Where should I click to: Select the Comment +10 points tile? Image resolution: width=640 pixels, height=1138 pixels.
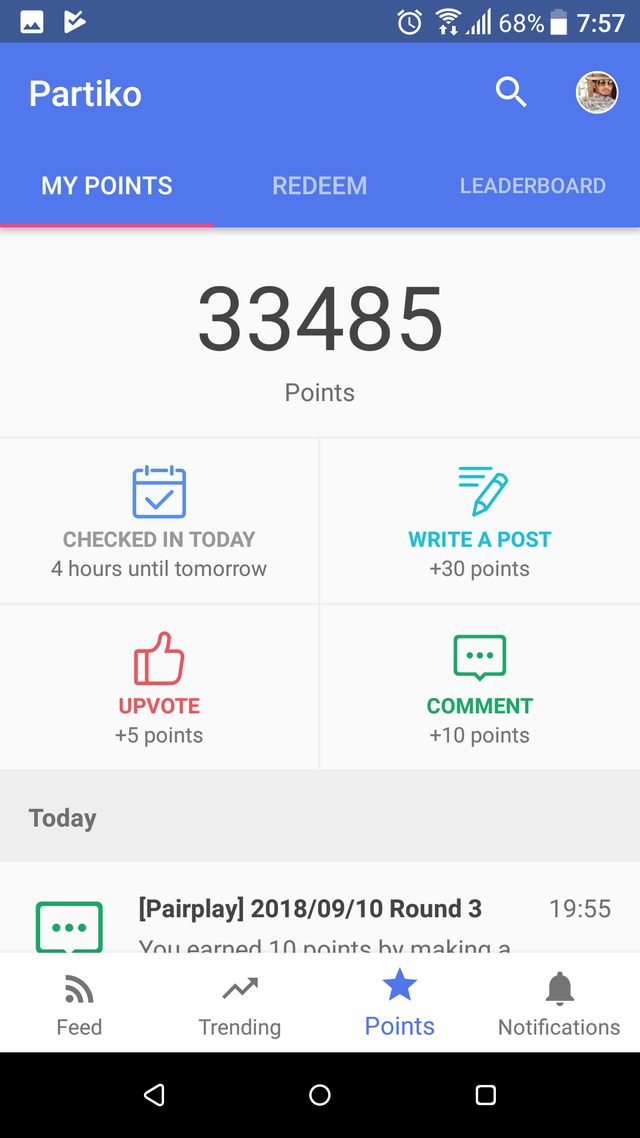(480, 688)
